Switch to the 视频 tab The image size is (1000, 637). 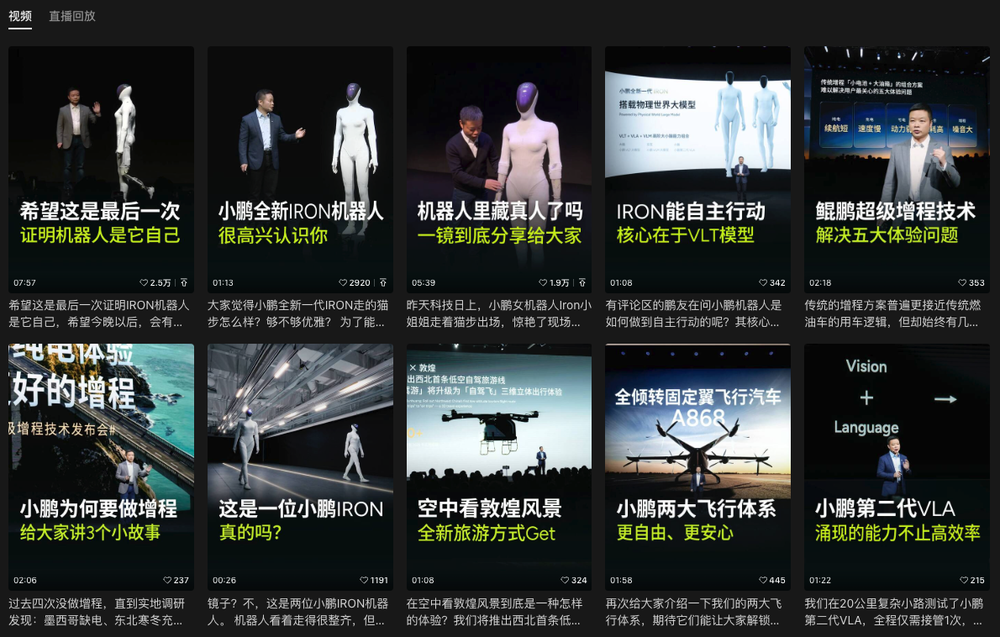20,16
